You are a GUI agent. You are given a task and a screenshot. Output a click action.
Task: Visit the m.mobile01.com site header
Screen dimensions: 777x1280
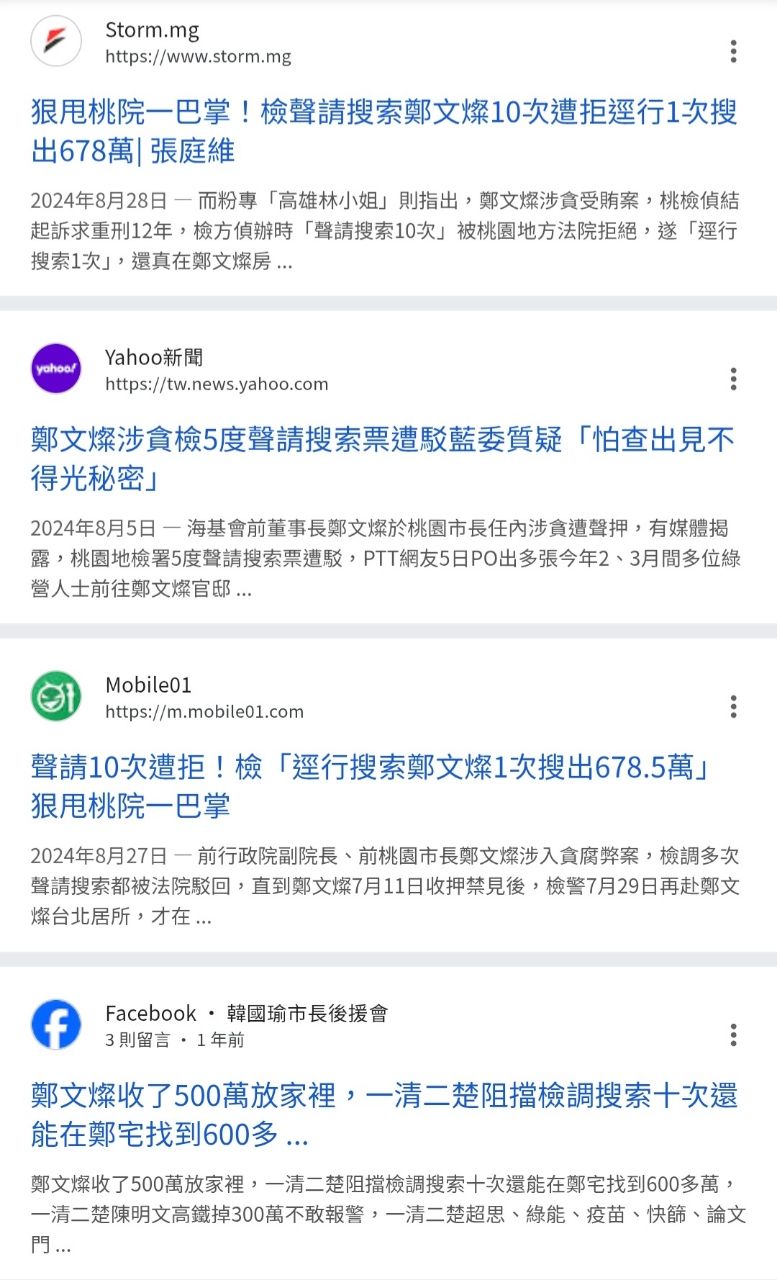click(204, 698)
